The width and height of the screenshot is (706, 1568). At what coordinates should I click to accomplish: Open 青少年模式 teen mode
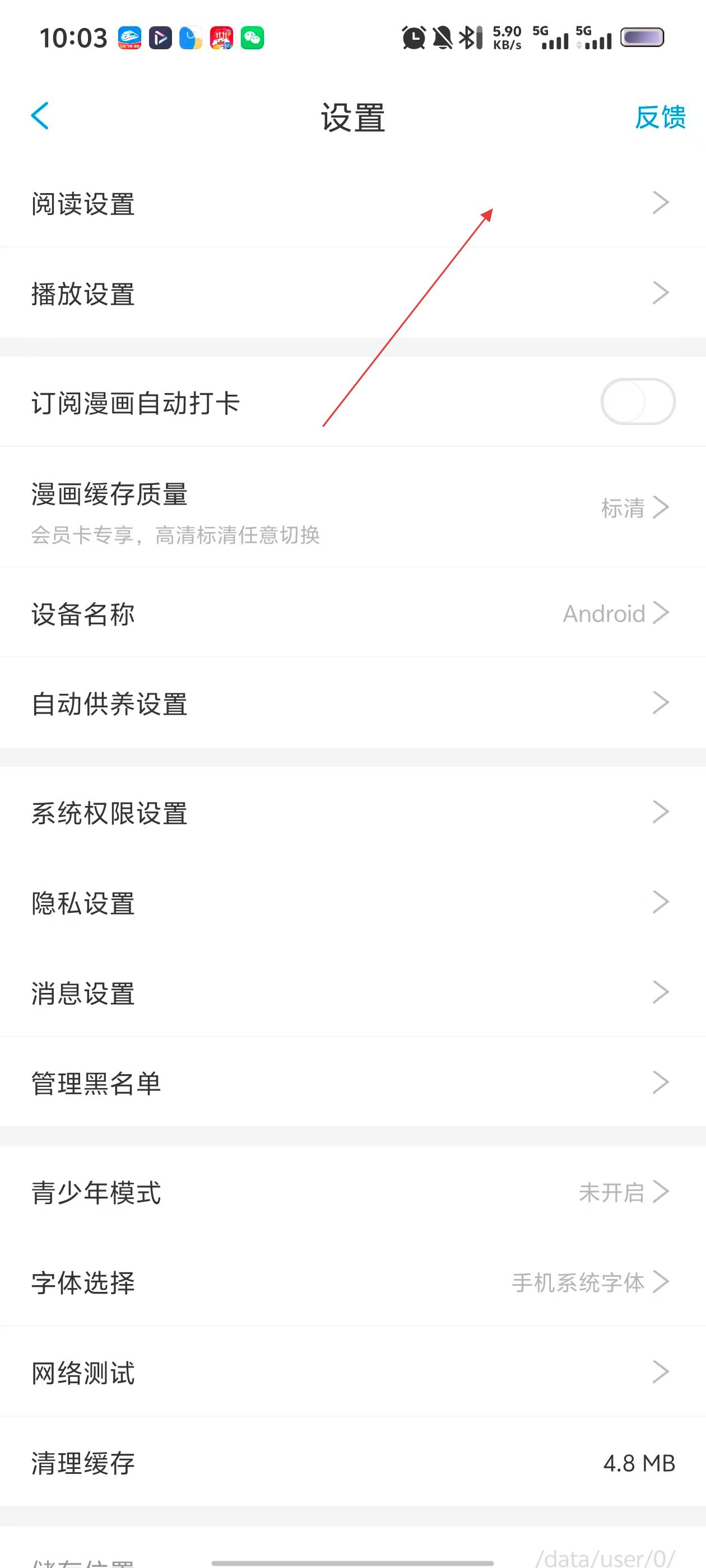[352, 1192]
